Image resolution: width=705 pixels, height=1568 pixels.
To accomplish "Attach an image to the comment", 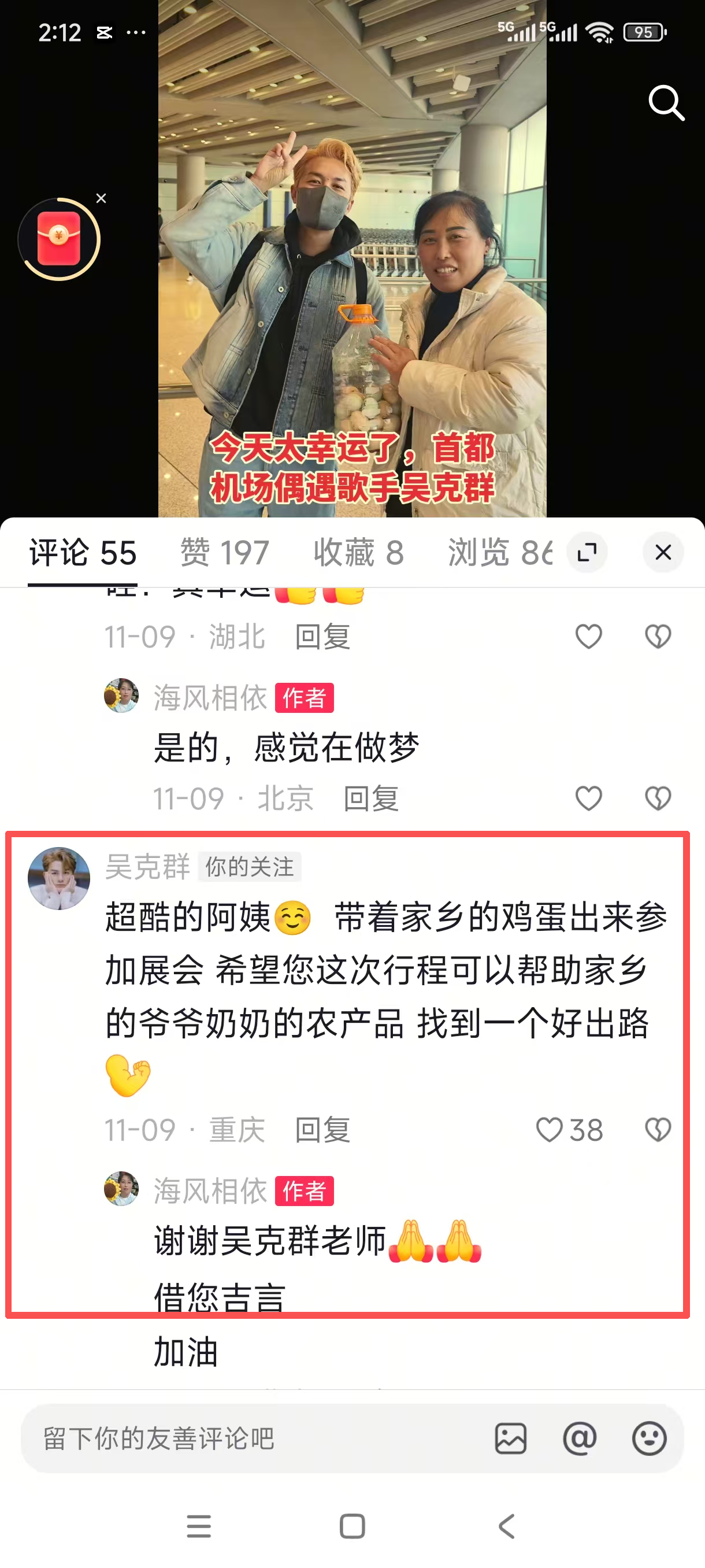I will point(510,1439).
